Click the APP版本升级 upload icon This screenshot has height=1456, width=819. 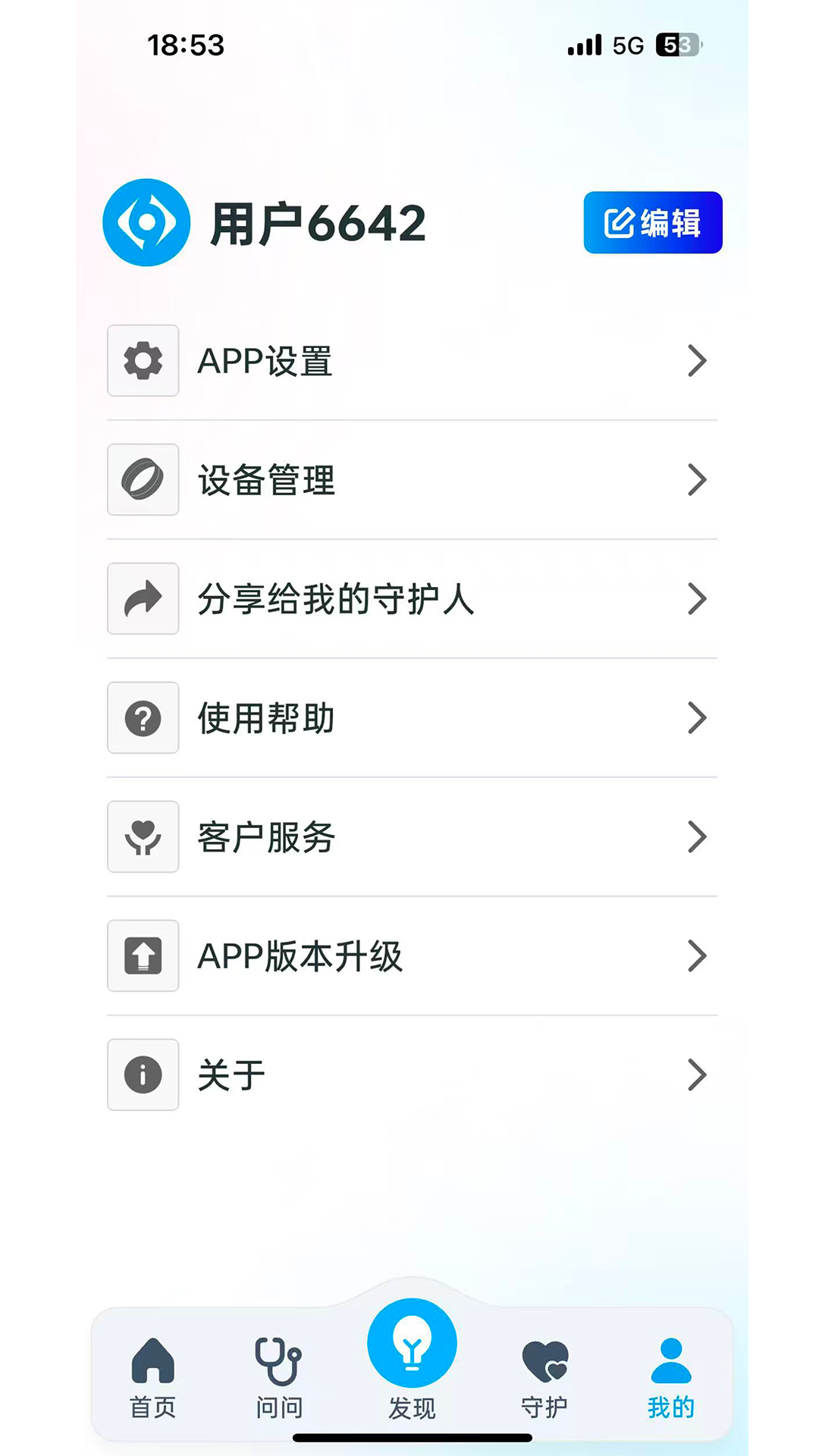pos(143,956)
